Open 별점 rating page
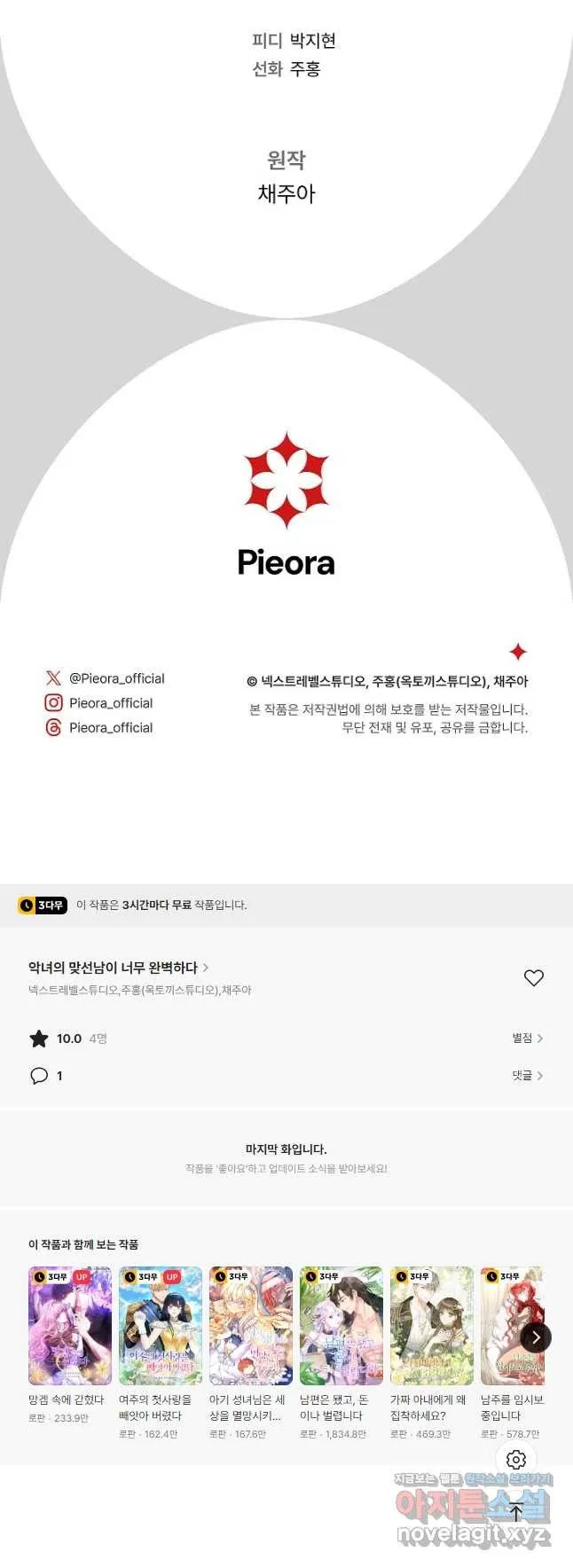This screenshot has height=1568, width=573. point(527,1038)
